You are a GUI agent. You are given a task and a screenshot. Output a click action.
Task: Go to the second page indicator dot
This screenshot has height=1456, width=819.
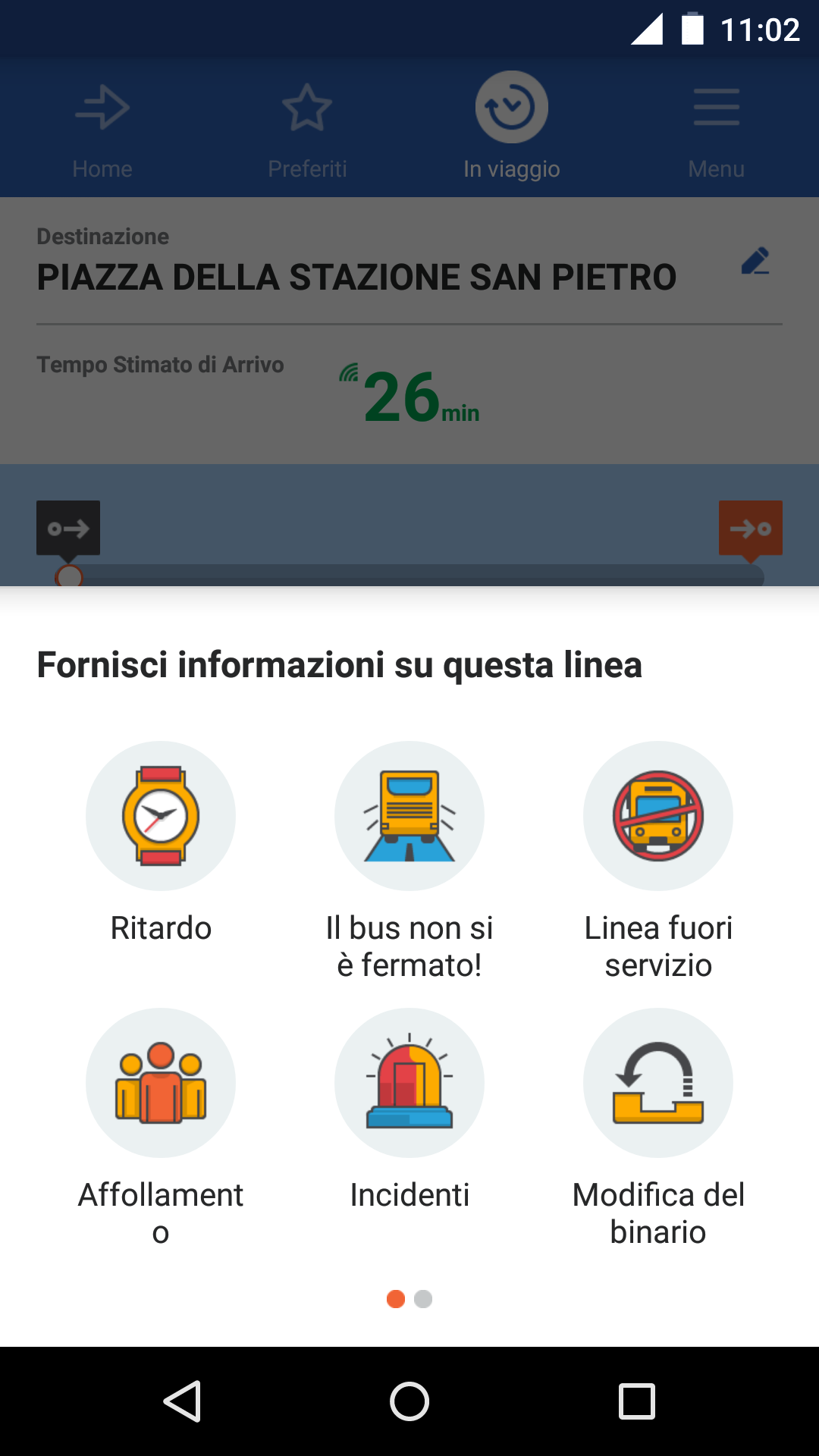[423, 1299]
